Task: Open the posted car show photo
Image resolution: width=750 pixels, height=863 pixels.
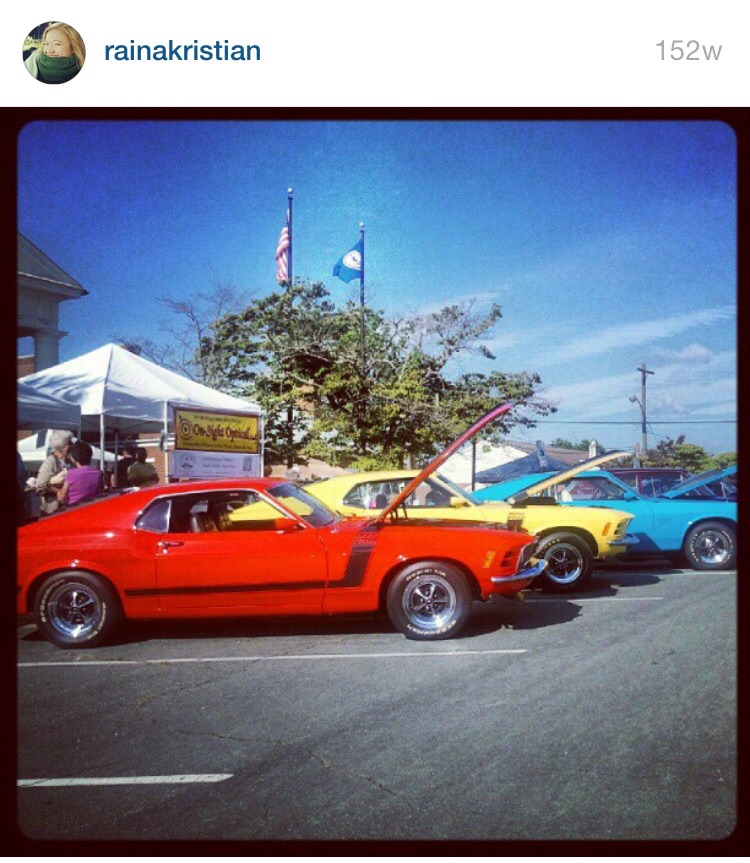Action: coord(376,480)
